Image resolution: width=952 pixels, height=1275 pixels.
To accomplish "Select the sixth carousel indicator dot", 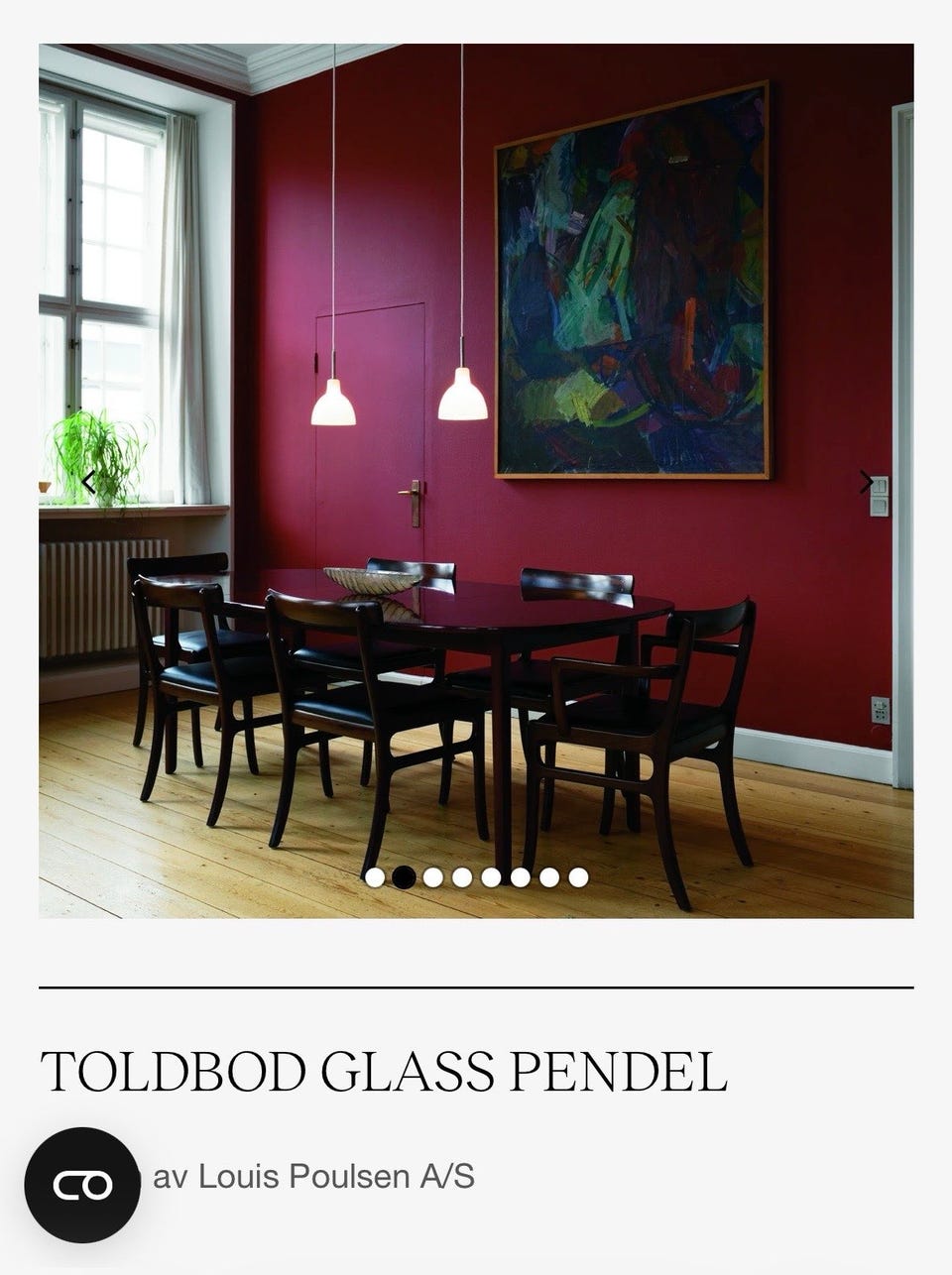I will tap(521, 875).
